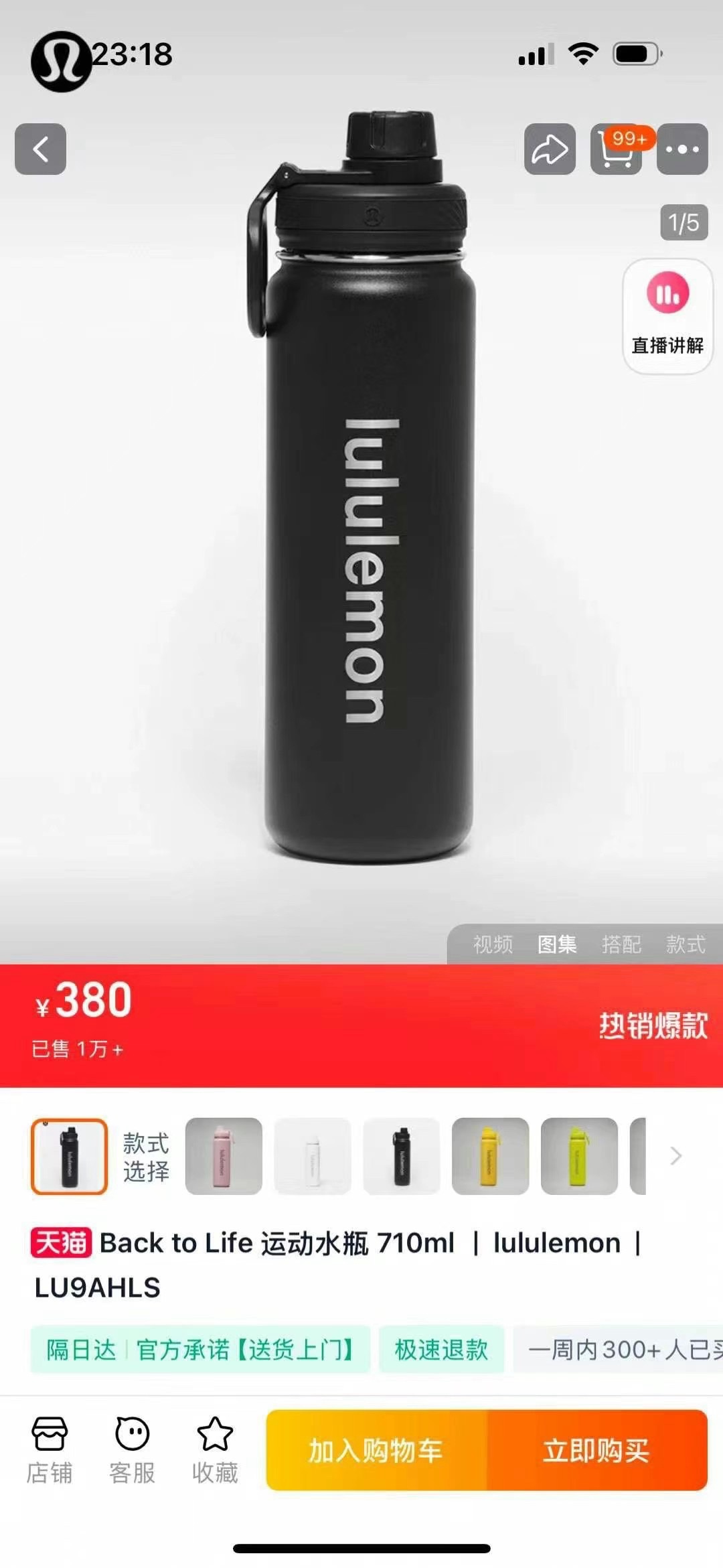The height and width of the screenshot is (1568, 723).
Task: Select the pink bottle style
Action: [x=224, y=1156]
